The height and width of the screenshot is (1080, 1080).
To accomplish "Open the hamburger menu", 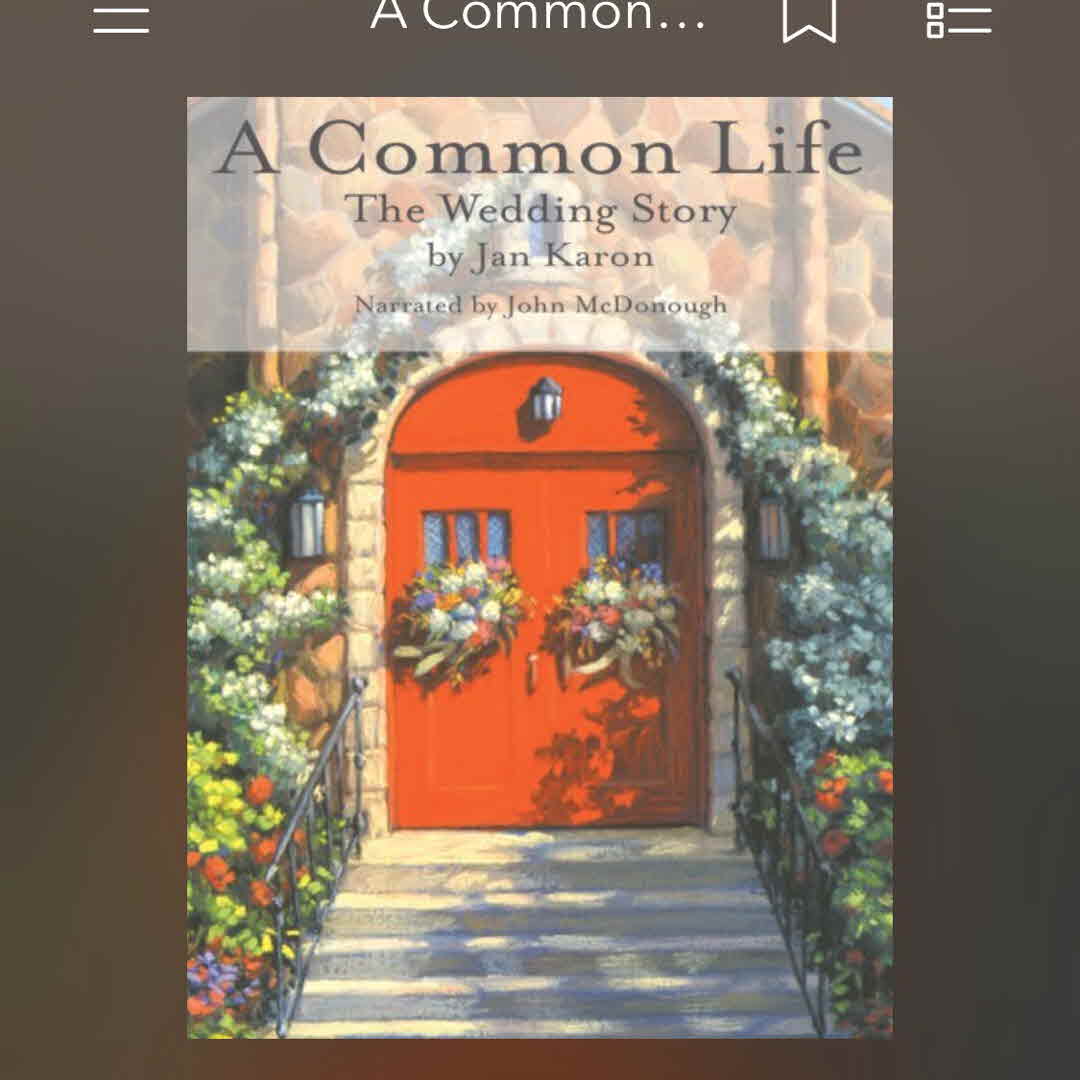I will click(121, 17).
